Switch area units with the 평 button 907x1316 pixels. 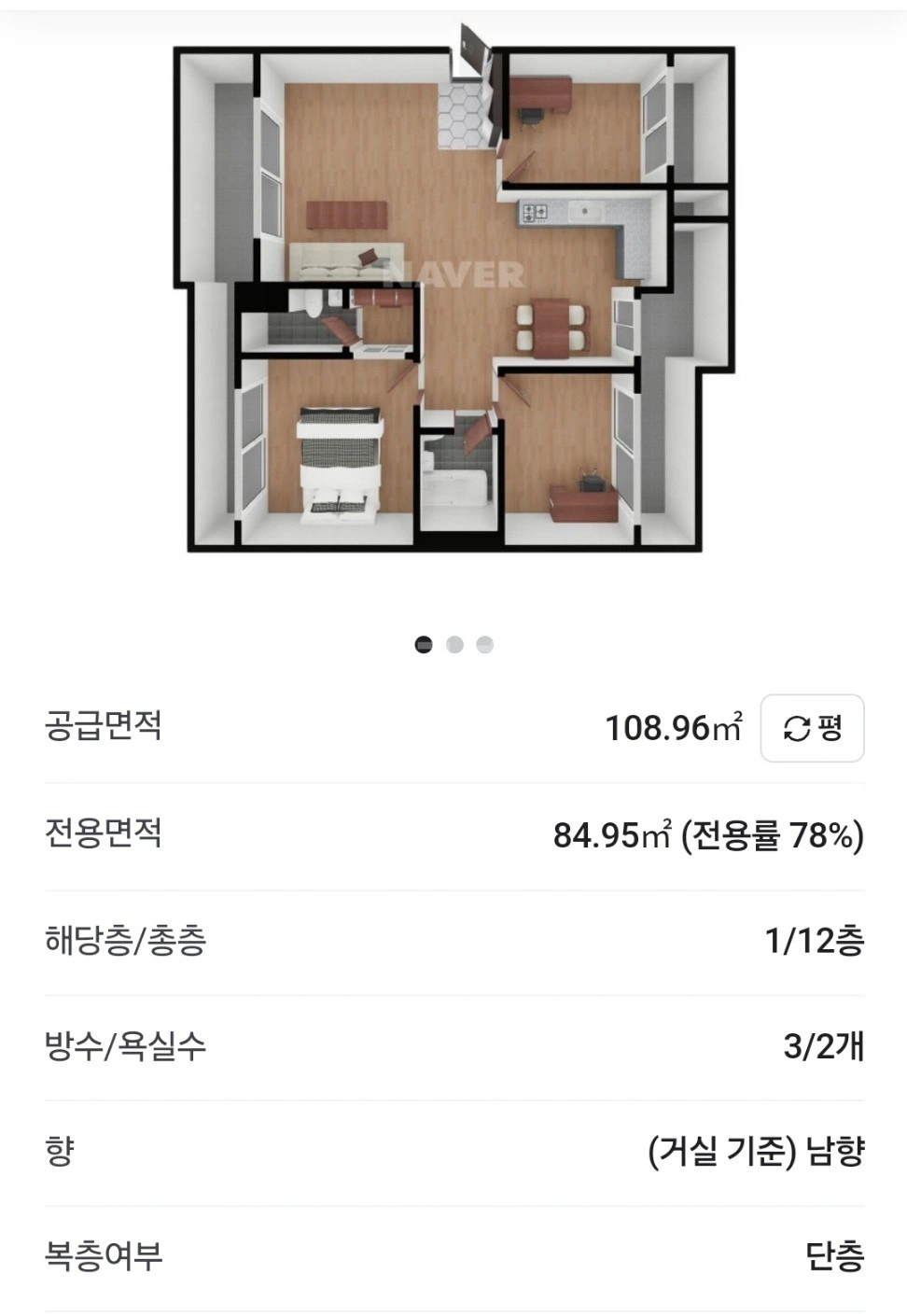pos(812,728)
